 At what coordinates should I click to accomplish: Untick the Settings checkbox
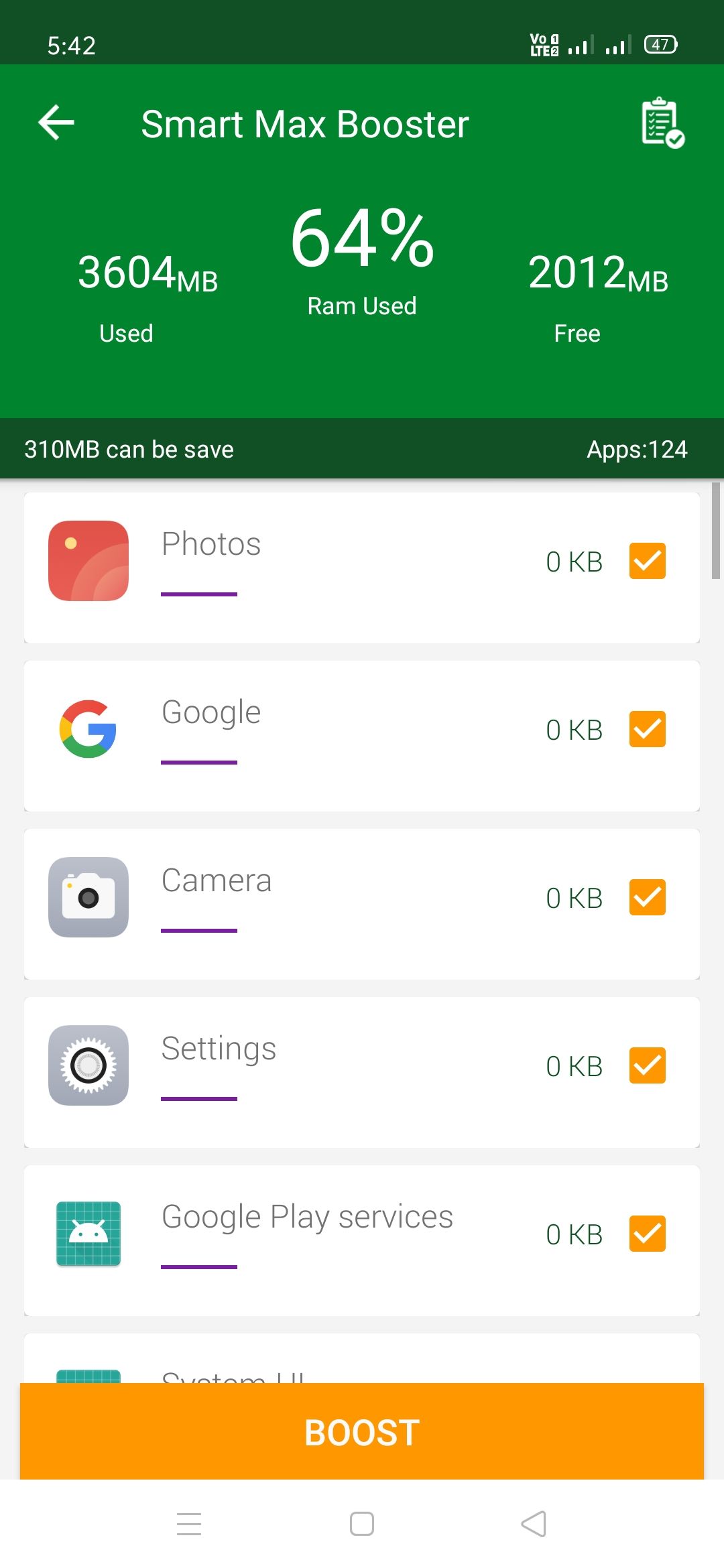(648, 1065)
